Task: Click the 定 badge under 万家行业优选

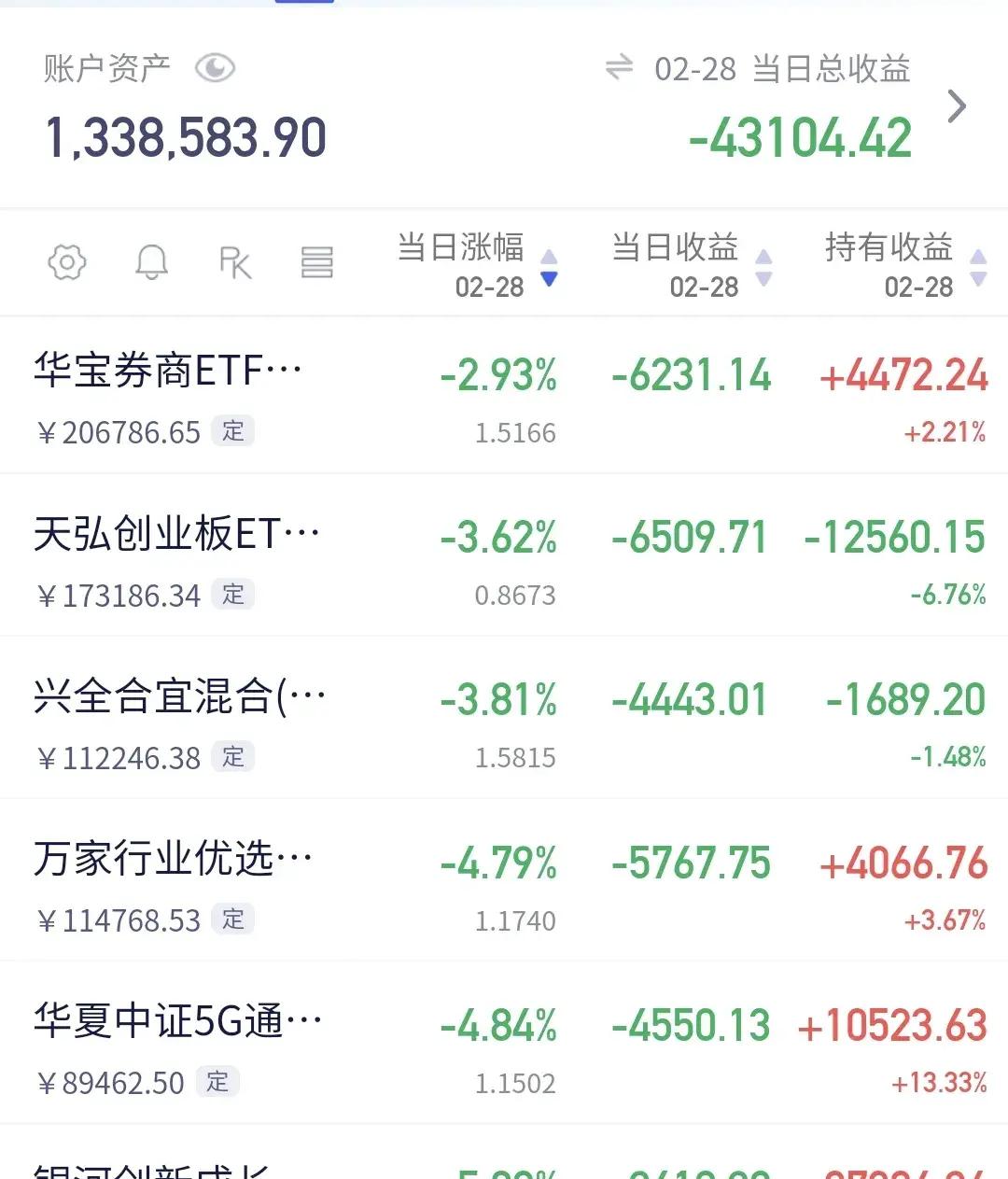Action: 233,920
